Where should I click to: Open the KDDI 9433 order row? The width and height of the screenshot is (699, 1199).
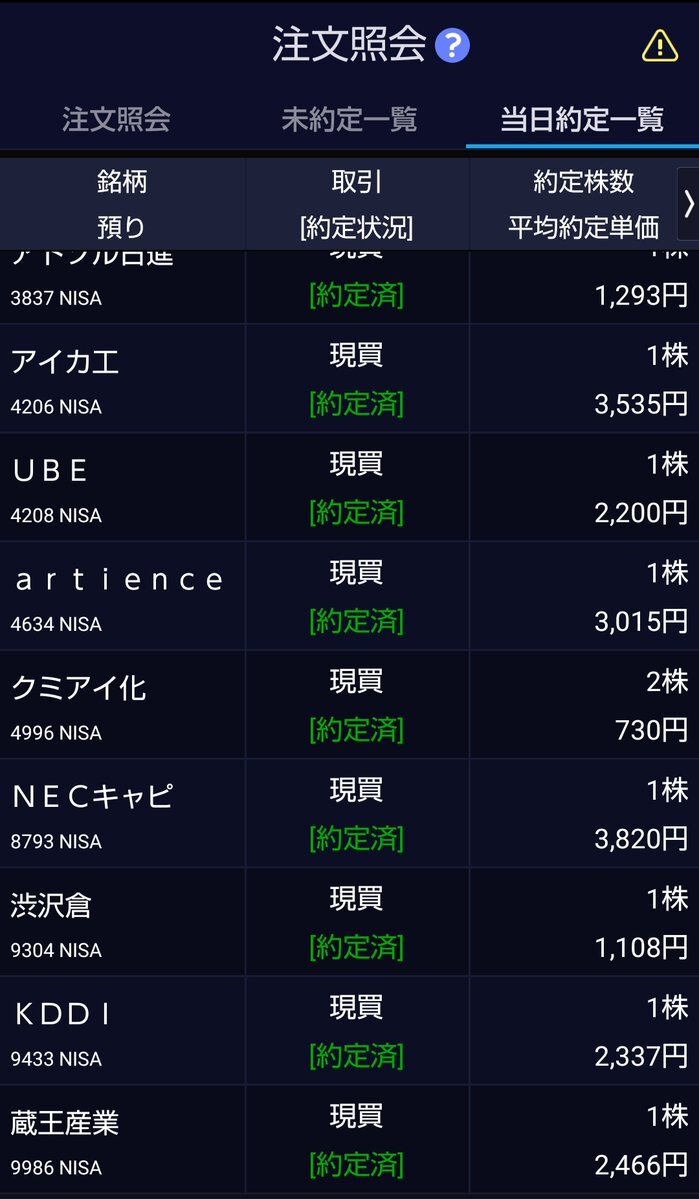click(x=349, y=1031)
